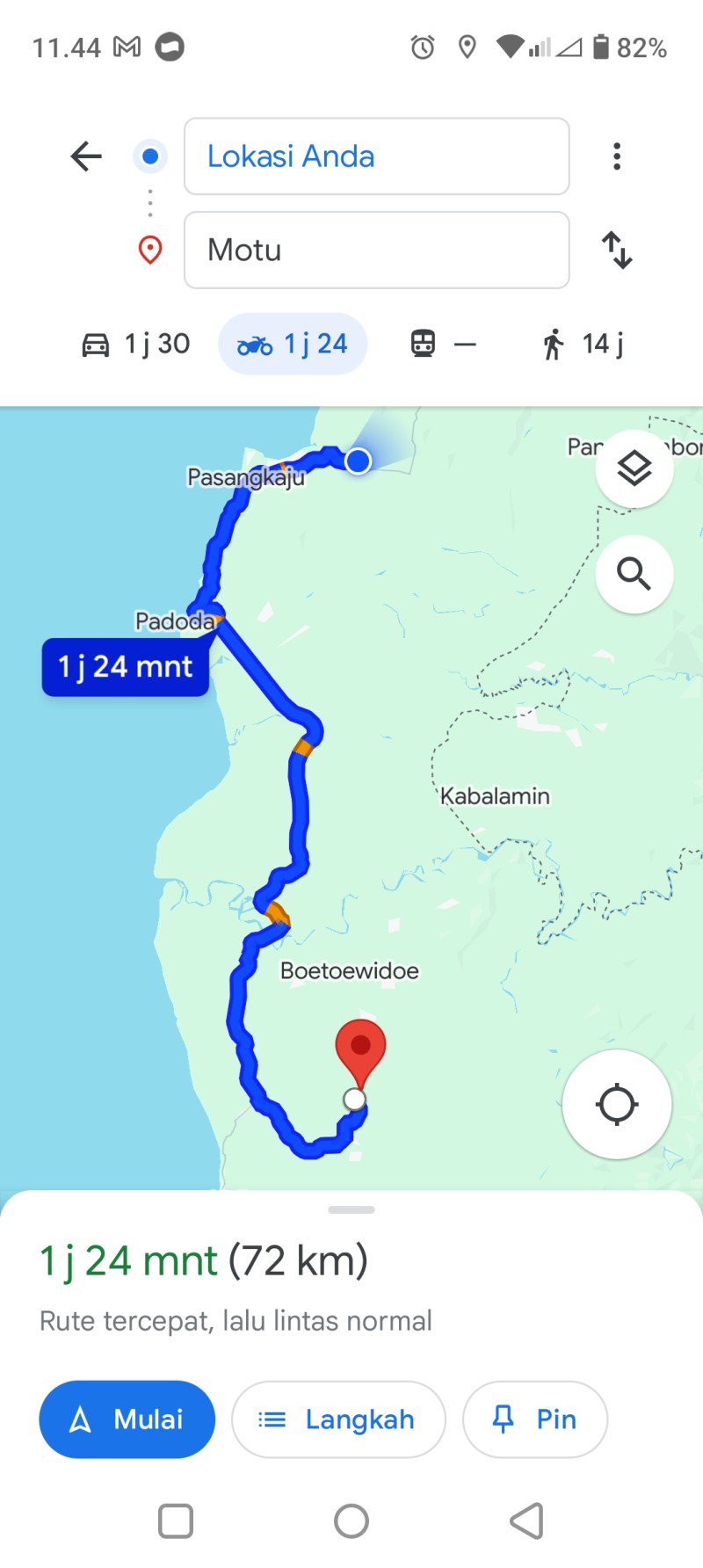
Task: Tap the bottom sheet drag handle
Action: (x=351, y=1210)
